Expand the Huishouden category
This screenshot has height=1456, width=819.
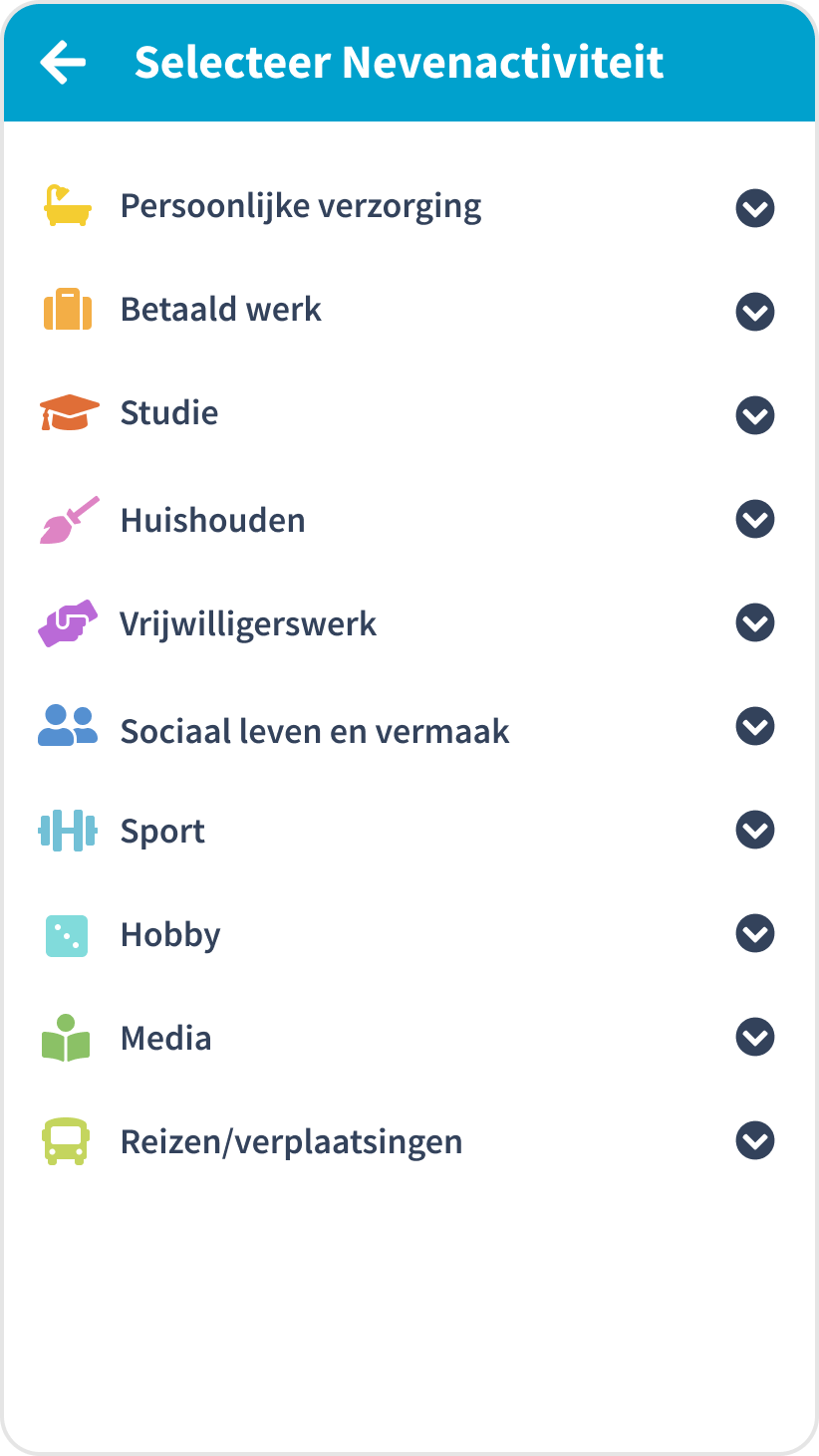pyautogui.click(x=409, y=518)
